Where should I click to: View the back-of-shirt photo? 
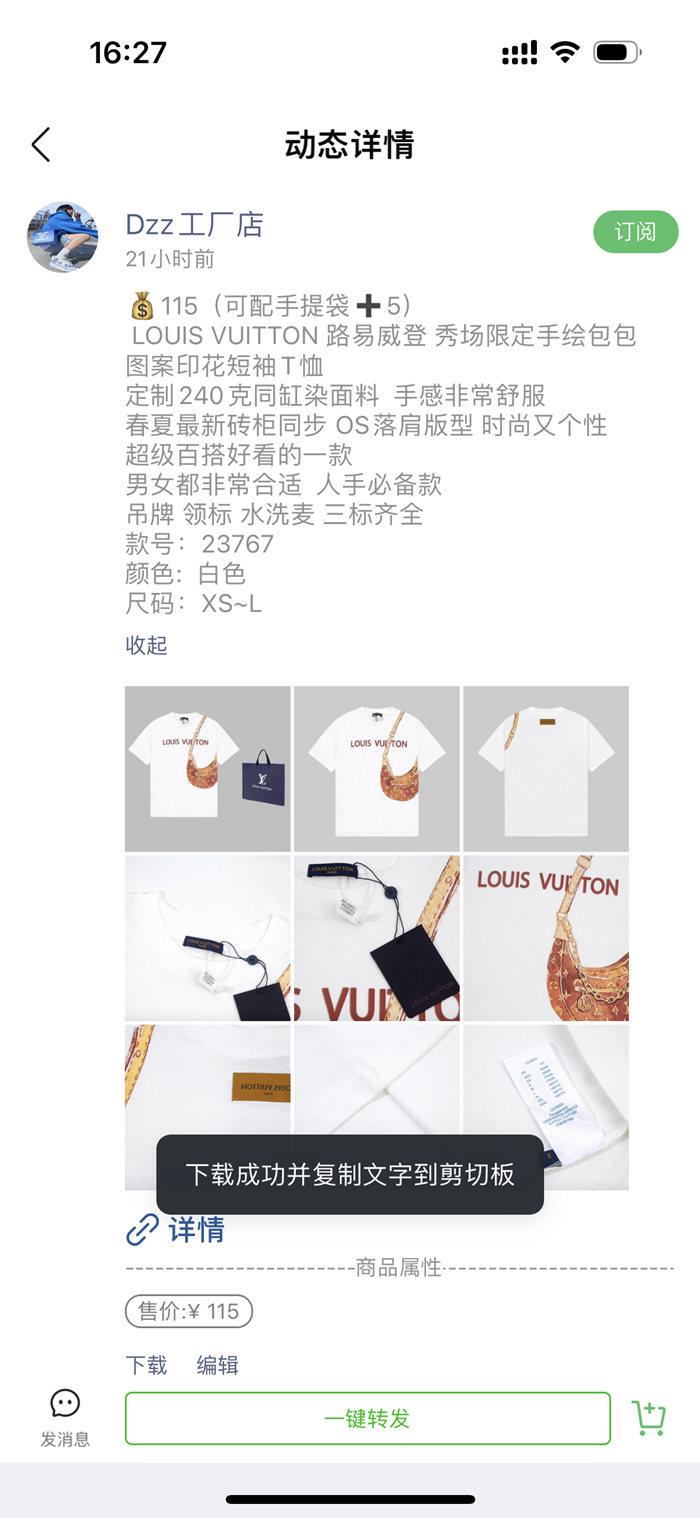click(x=546, y=768)
